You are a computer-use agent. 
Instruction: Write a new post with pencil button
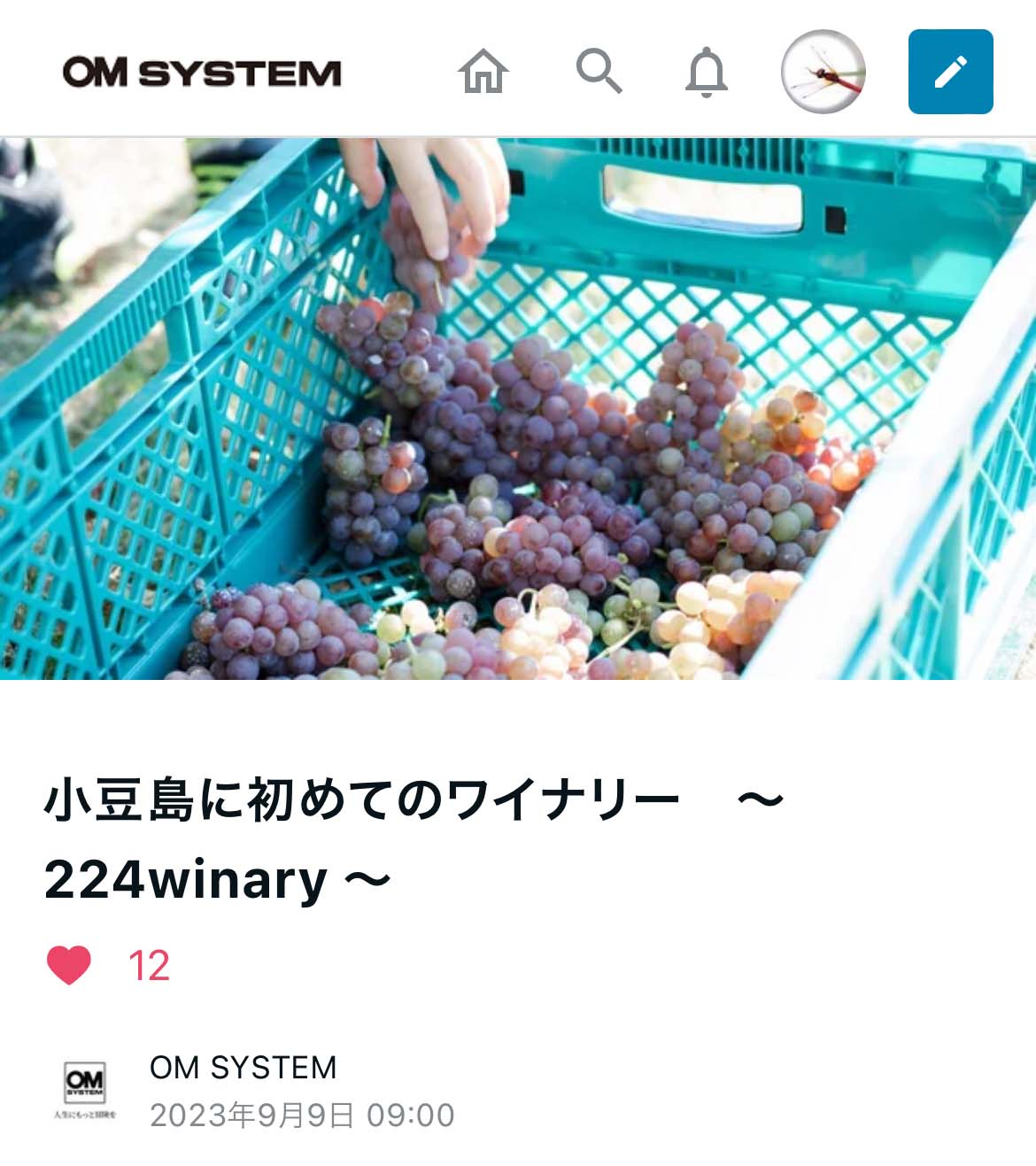pos(950,72)
